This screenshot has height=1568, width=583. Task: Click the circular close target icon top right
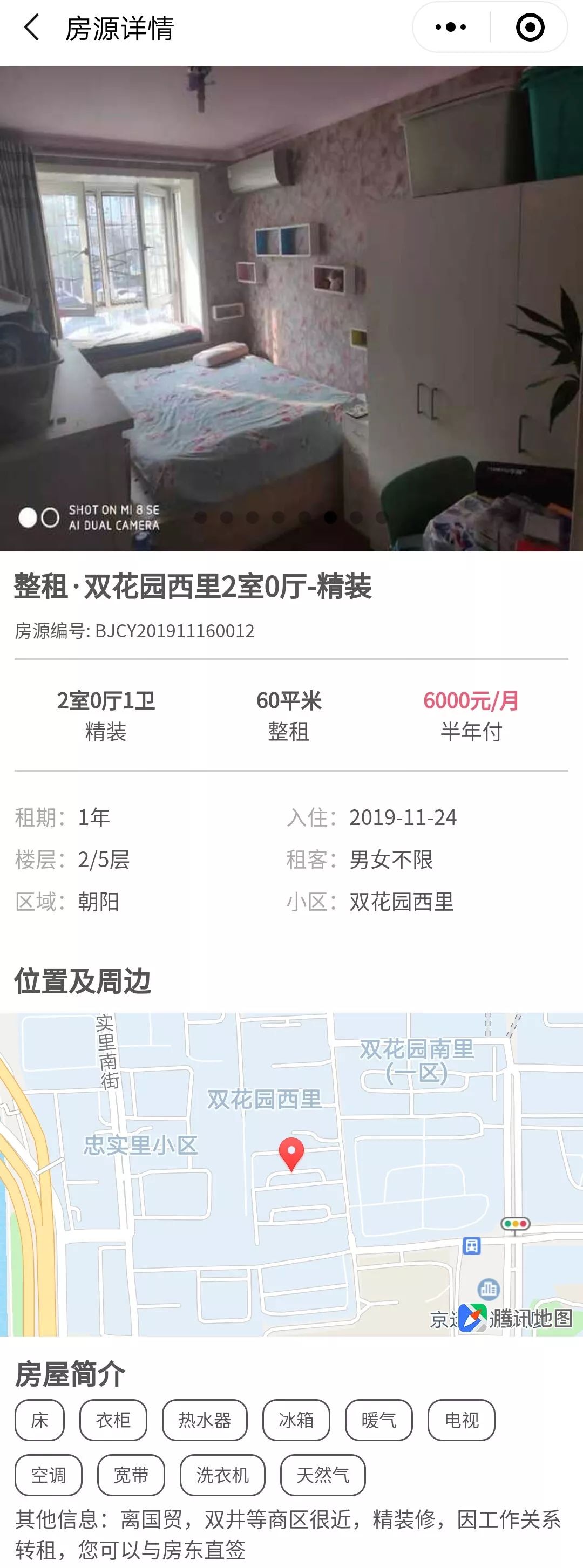[529, 27]
